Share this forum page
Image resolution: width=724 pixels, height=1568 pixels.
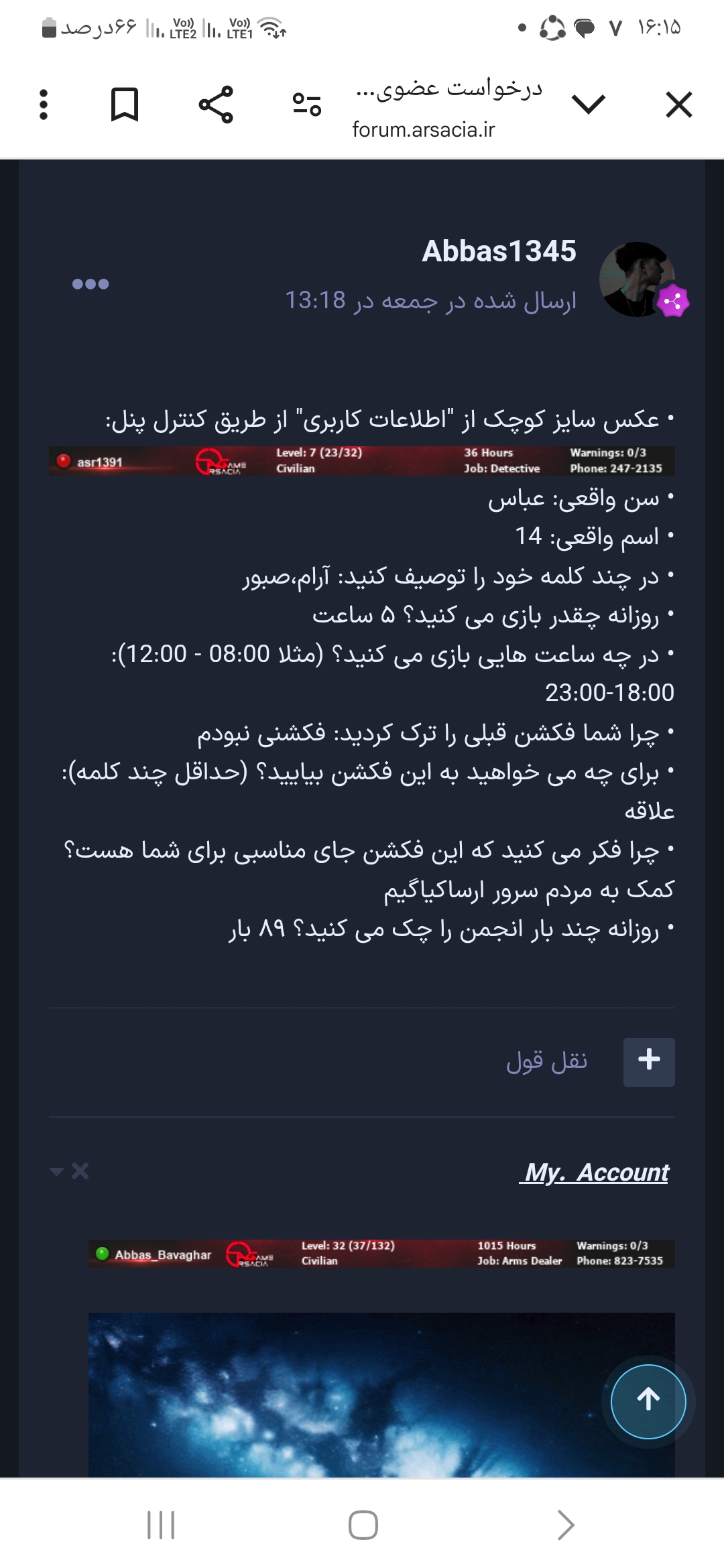[216, 105]
